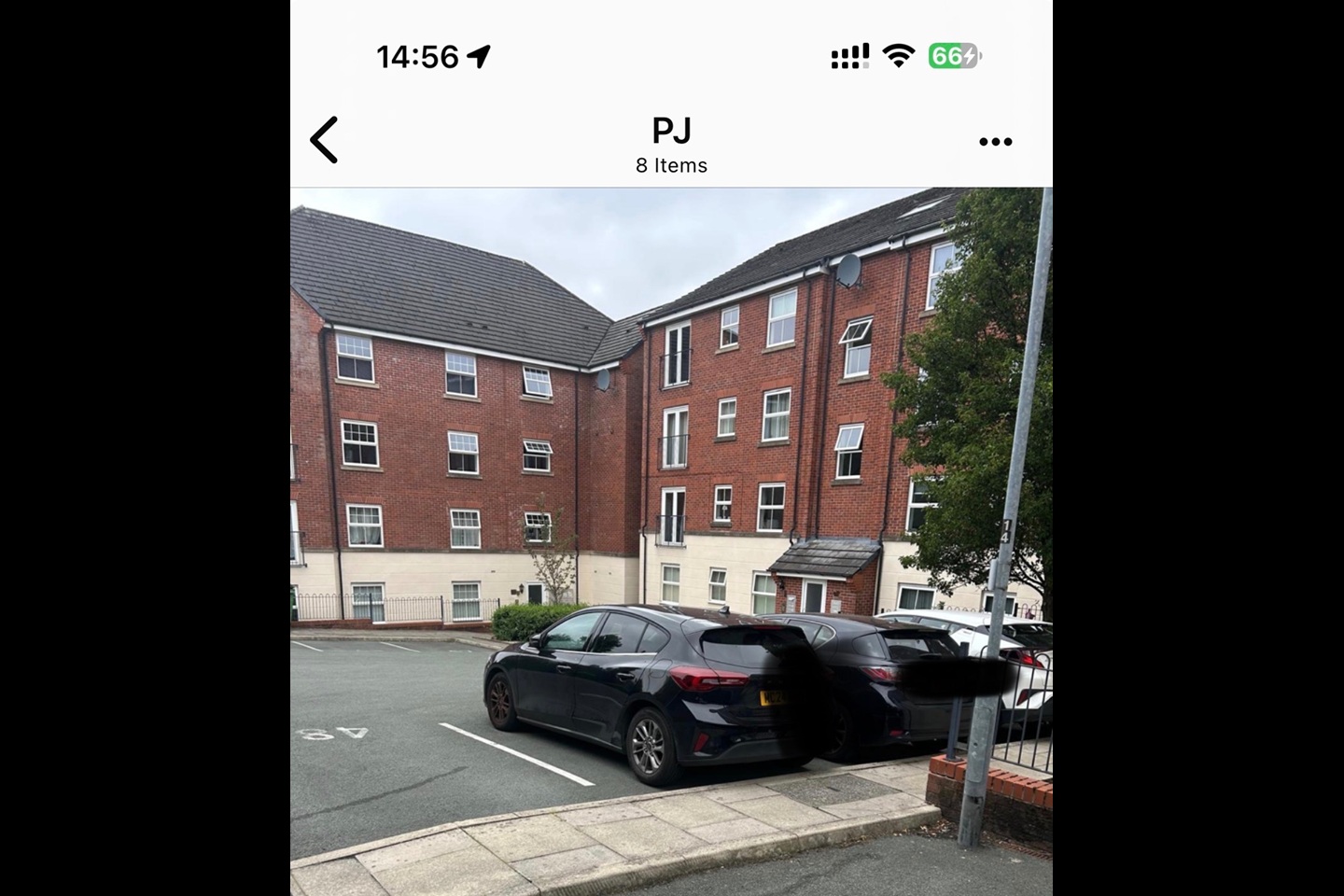Open the three-dot more options menu

click(x=995, y=142)
